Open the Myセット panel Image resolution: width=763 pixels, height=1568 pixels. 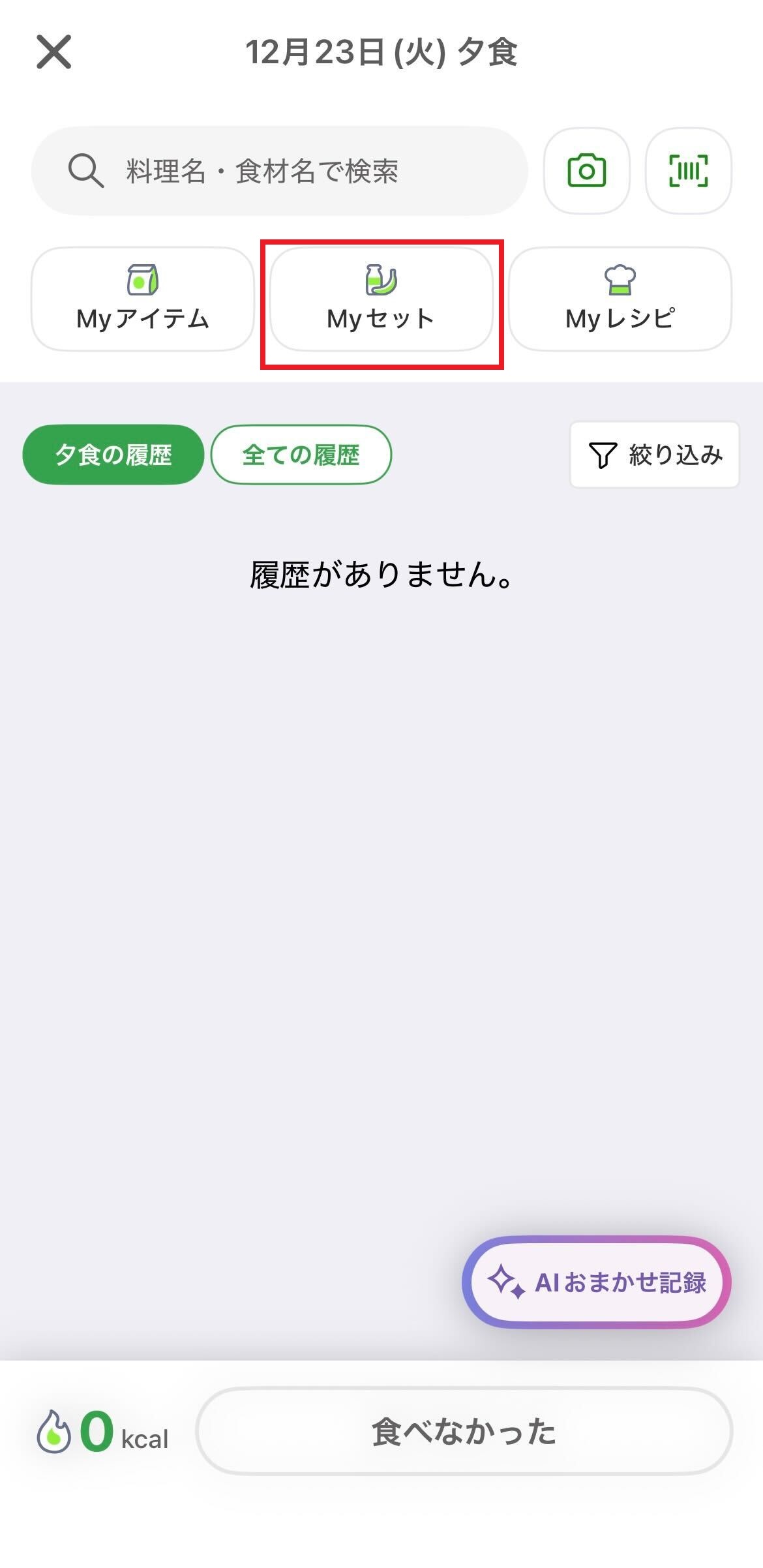pos(380,299)
